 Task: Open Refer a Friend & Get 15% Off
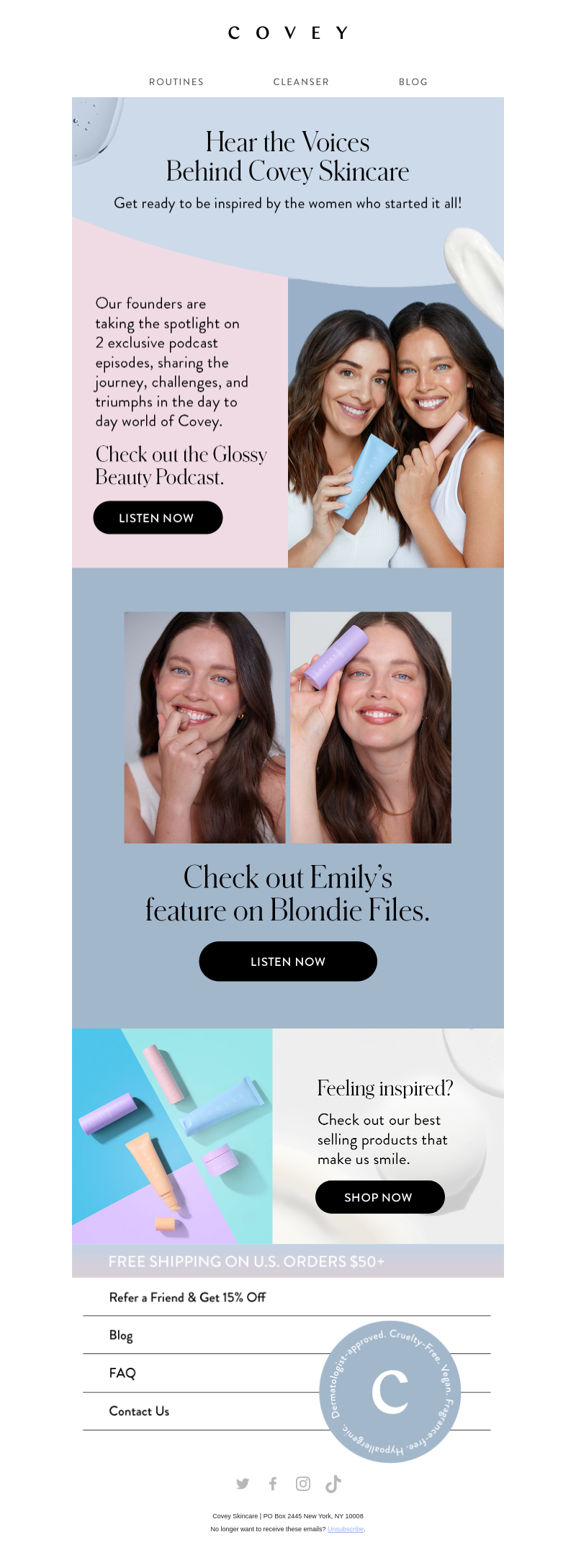pyautogui.click(x=187, y=1297)
